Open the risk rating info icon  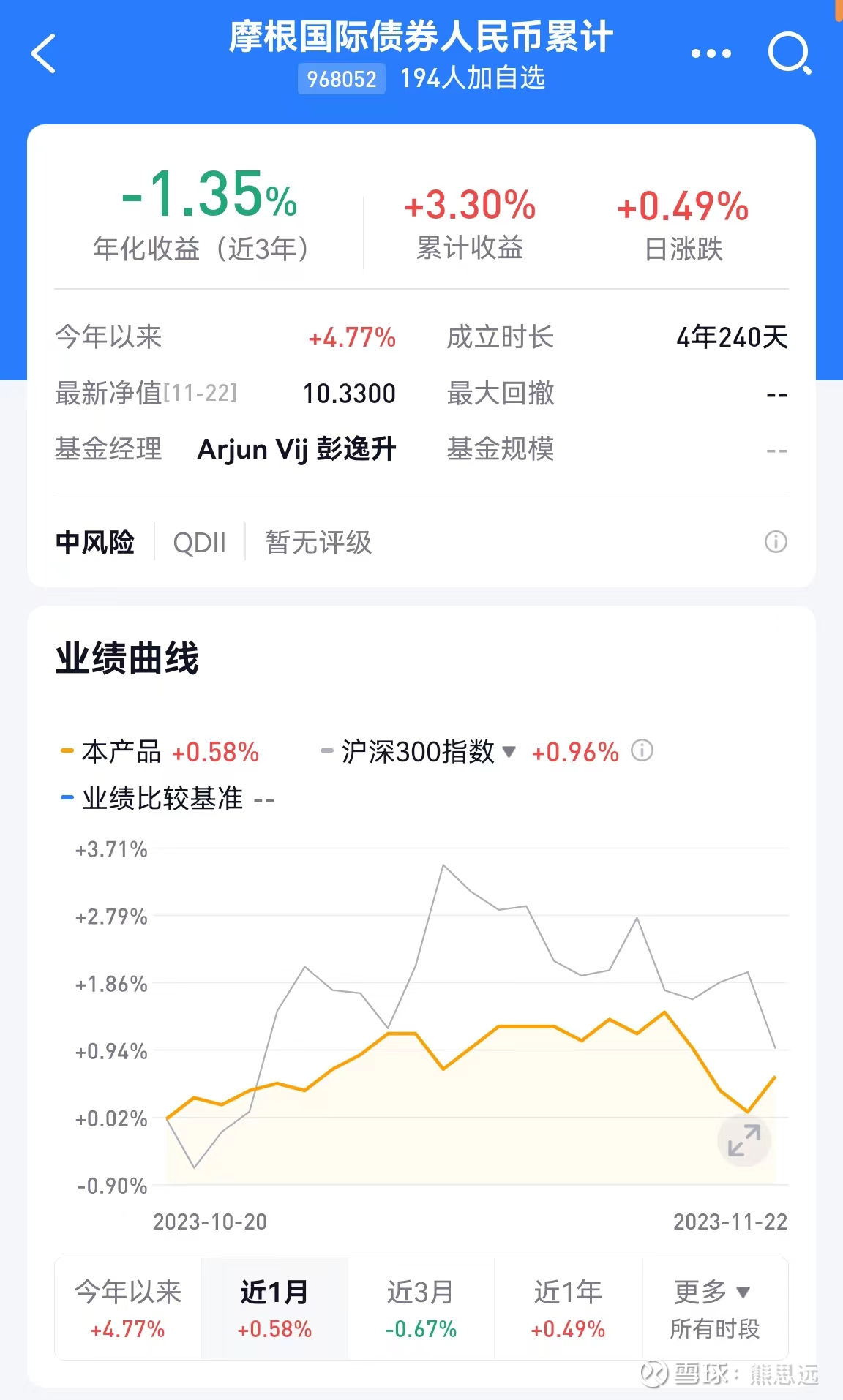[776, 542]
